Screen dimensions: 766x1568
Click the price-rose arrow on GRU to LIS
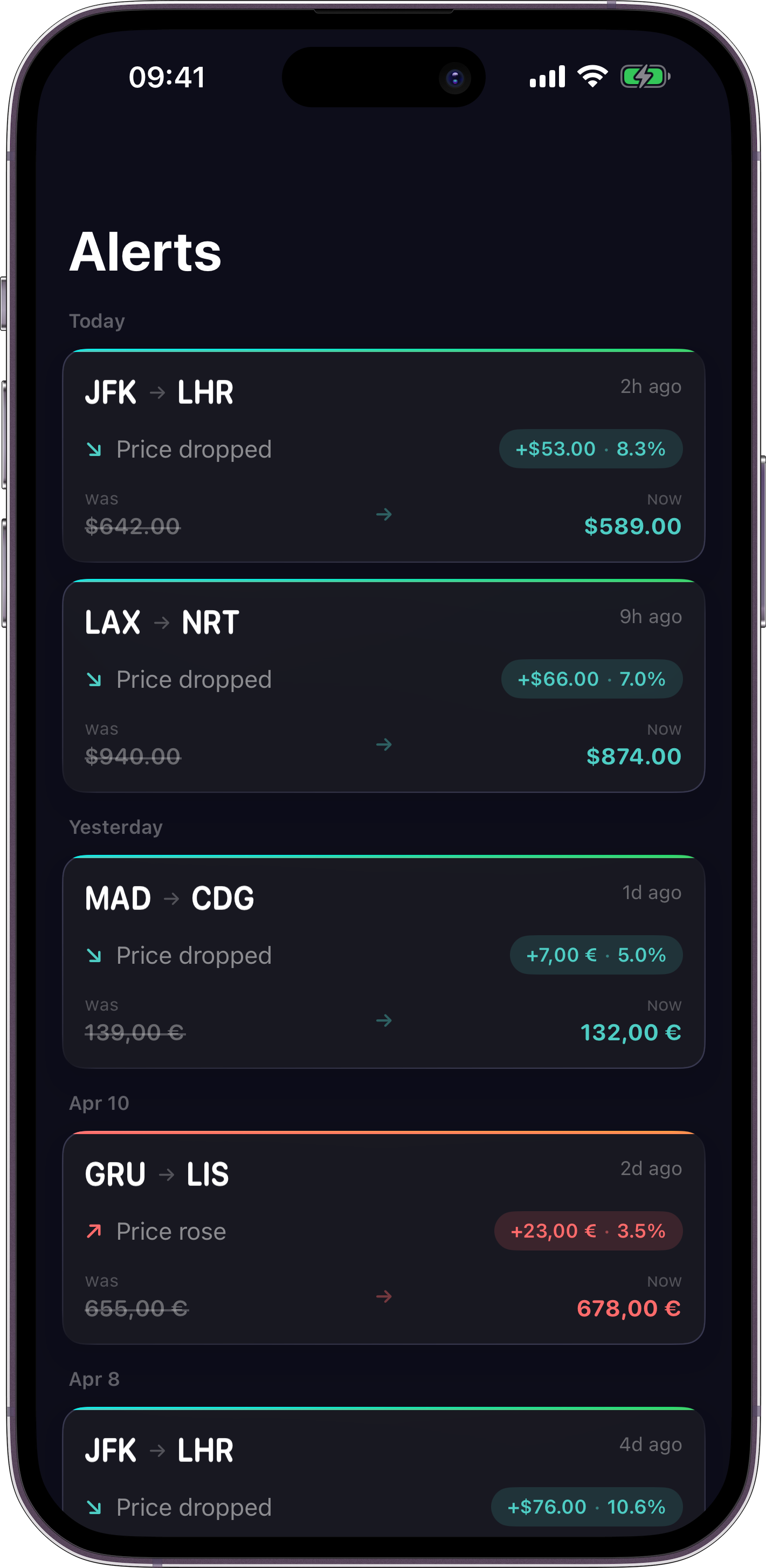(94, 1232)
